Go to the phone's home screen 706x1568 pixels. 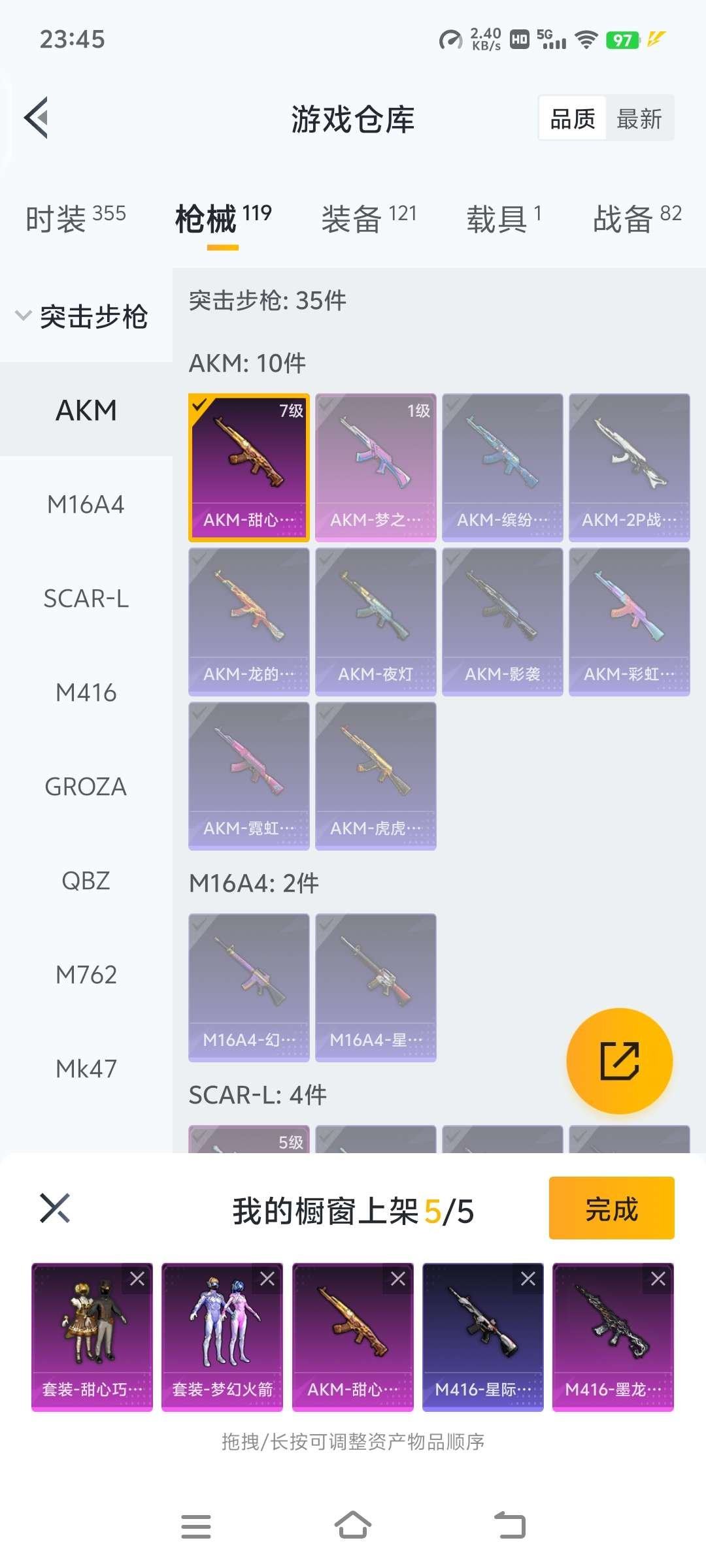coord(353,1526)
